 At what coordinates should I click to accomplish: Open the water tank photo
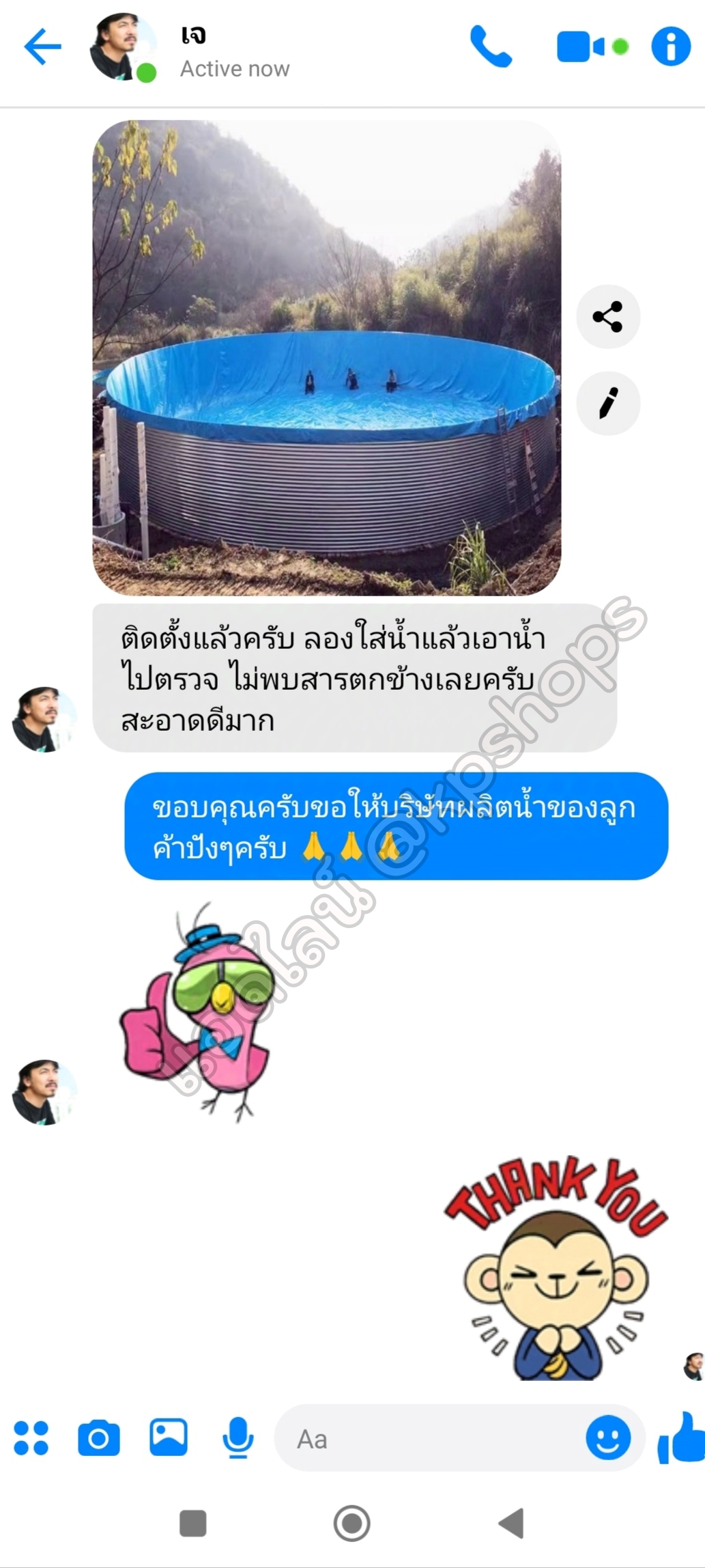point(326,358)
